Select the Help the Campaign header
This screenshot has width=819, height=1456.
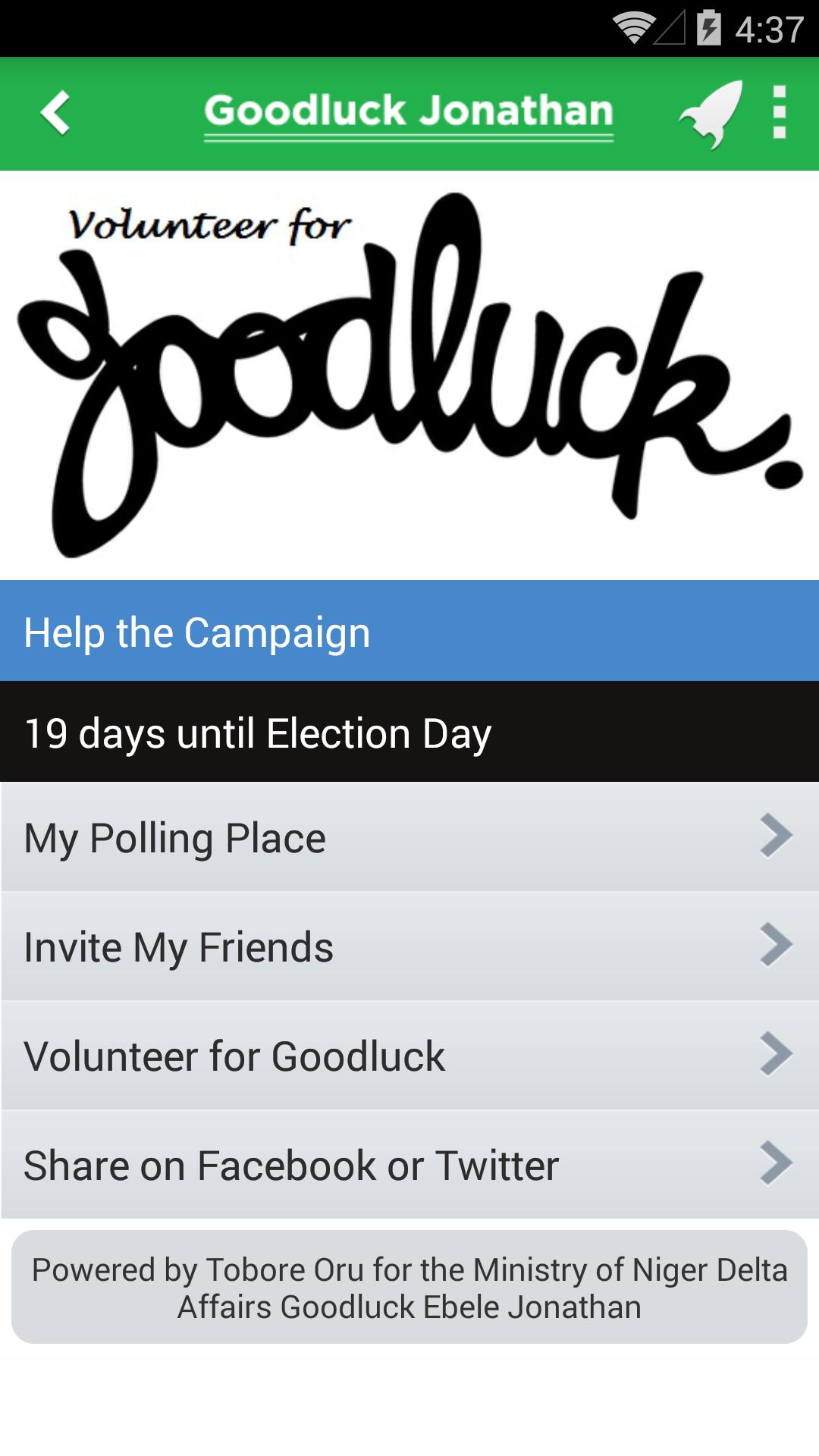pos(197,630)
